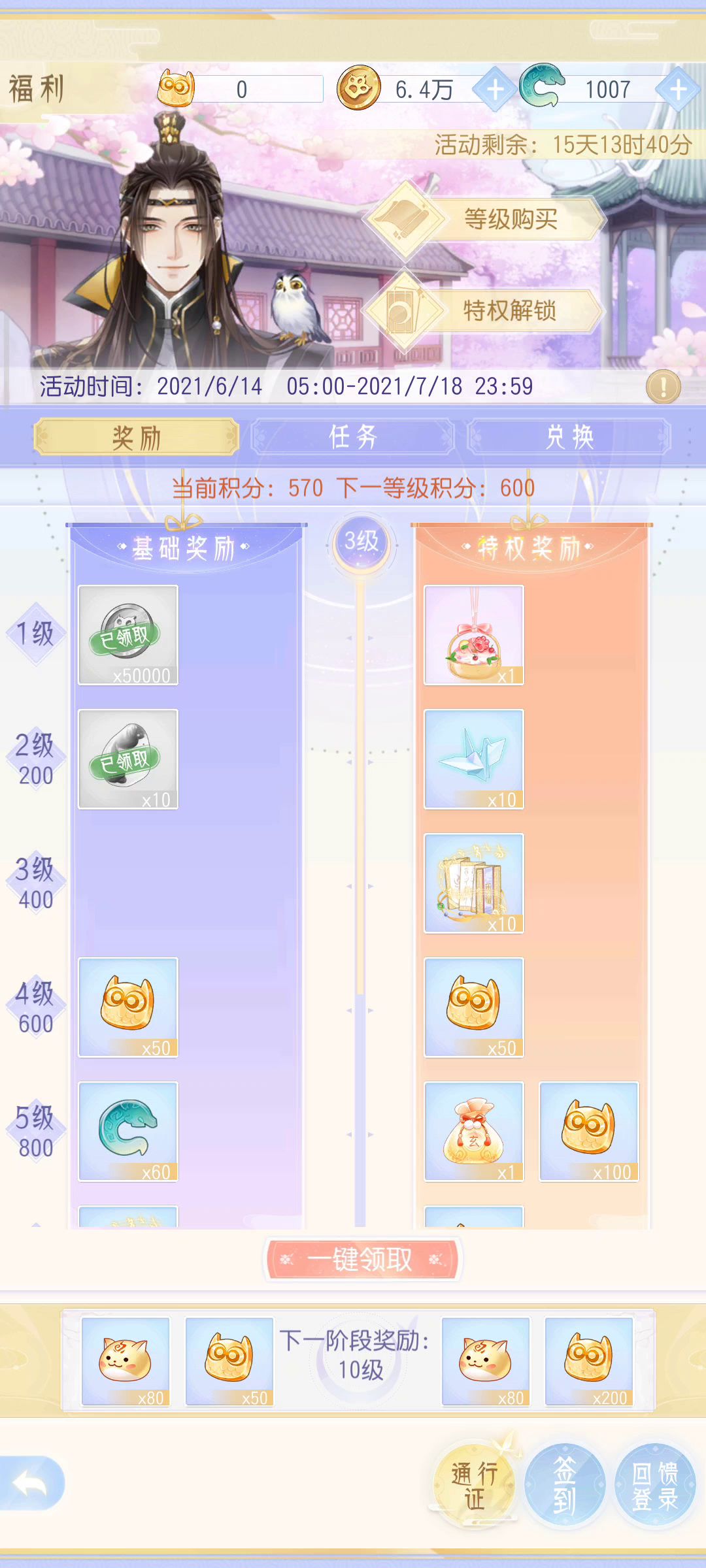View the lucky bag privilege reward x1
706x1568 pixels.
pos(474,1131)
